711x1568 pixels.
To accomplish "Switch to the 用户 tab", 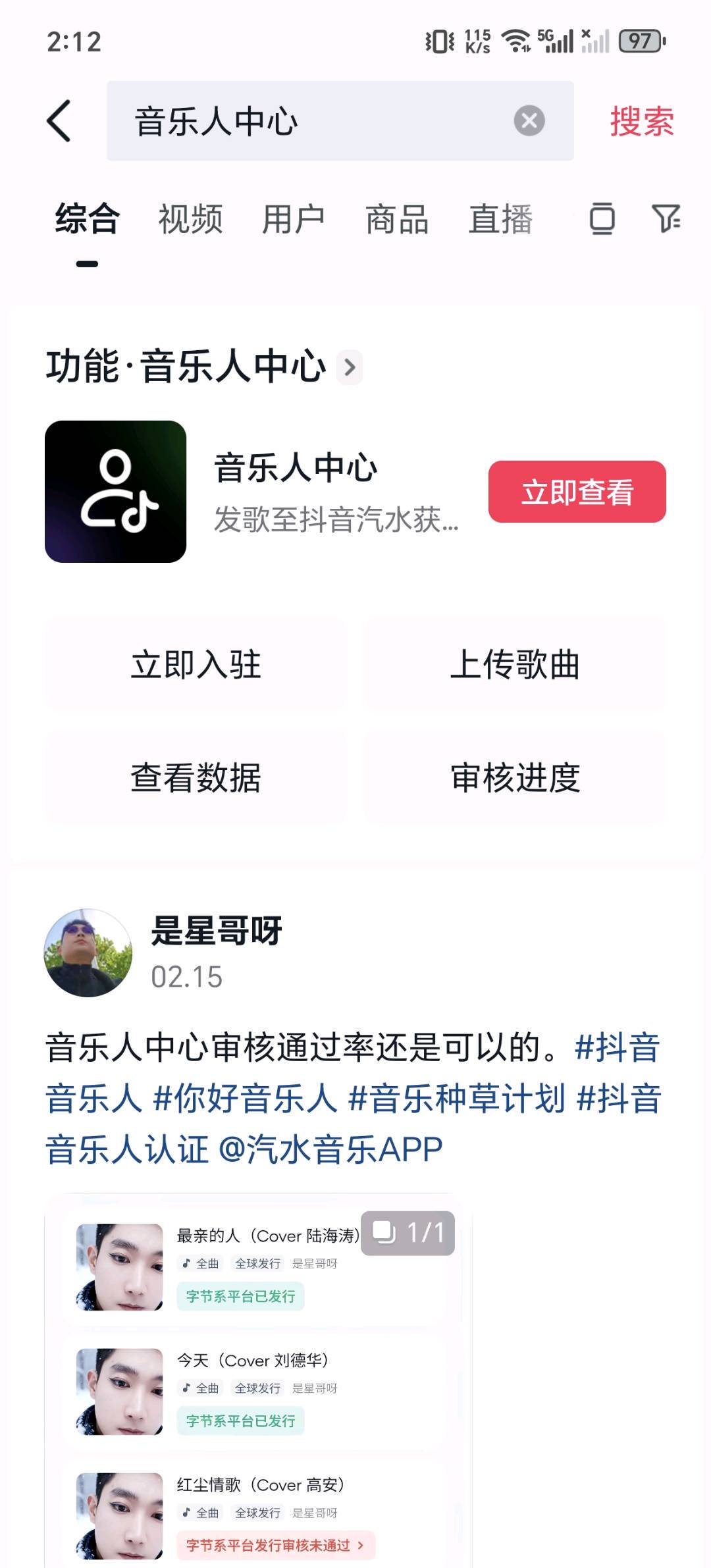I will click(x=294, y=219).
